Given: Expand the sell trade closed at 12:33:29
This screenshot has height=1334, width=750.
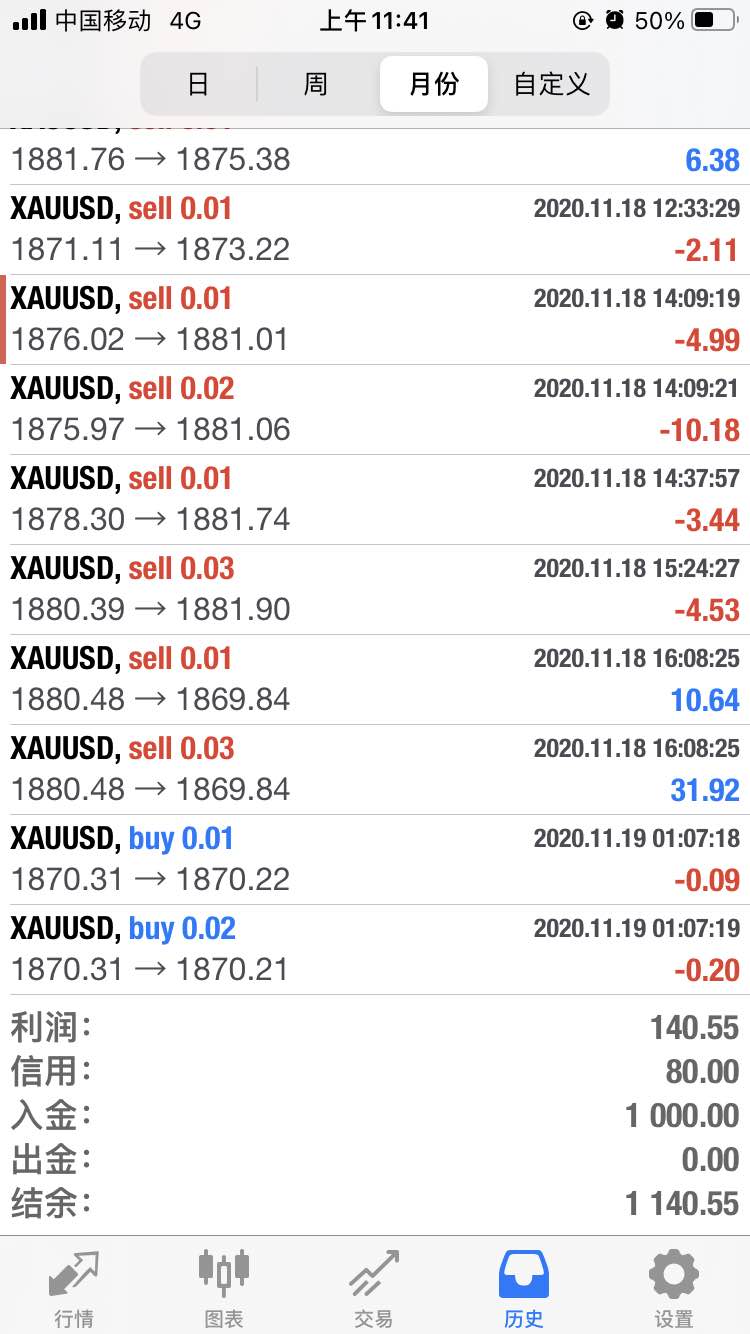Looking at the screenshot, I should click(375, 230).
